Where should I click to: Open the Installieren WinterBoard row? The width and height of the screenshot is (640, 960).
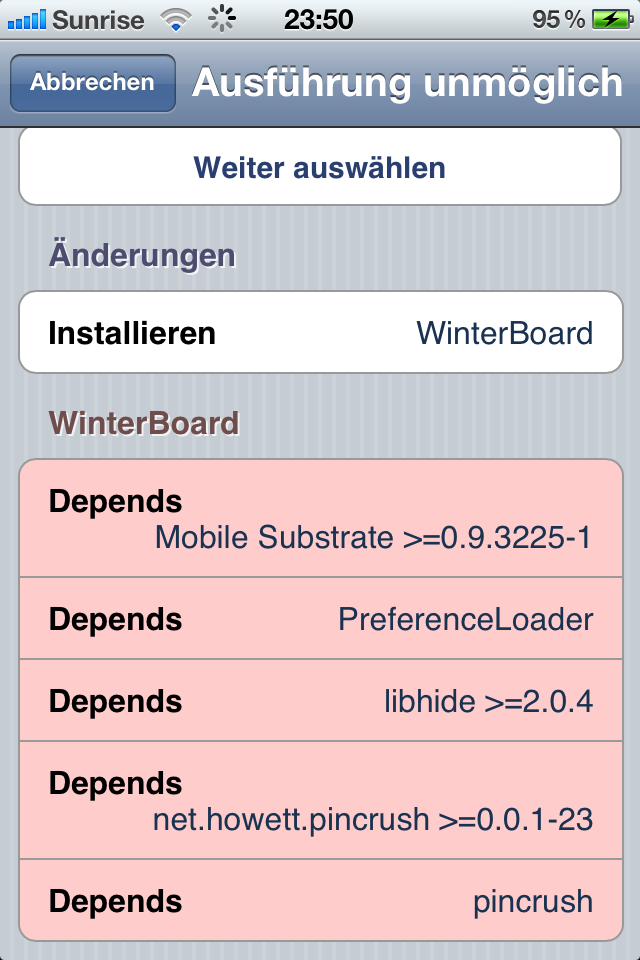coord(320,333)
